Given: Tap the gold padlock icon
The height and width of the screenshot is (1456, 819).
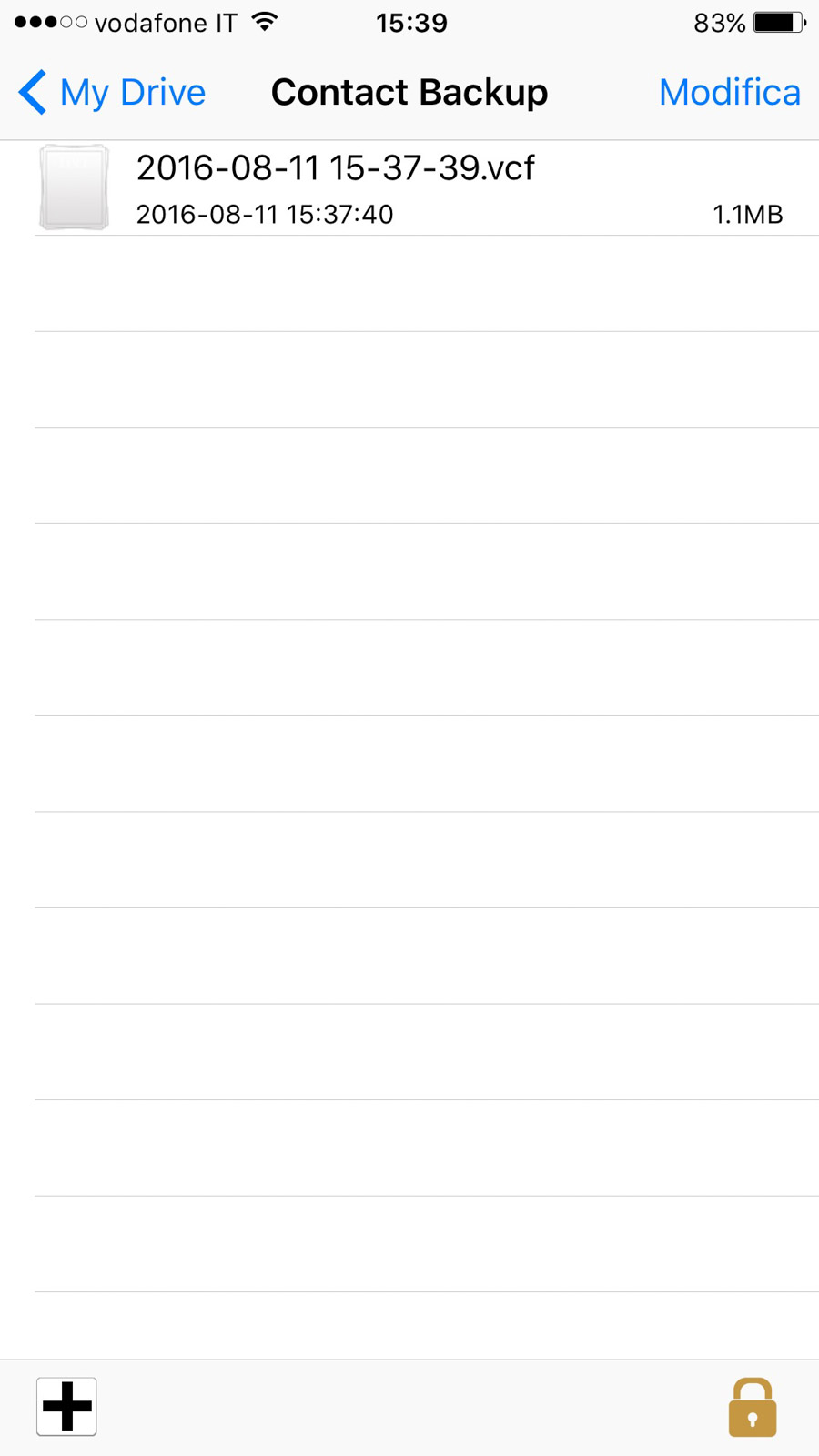Looking at the screenshot, I should [752, 1408].
